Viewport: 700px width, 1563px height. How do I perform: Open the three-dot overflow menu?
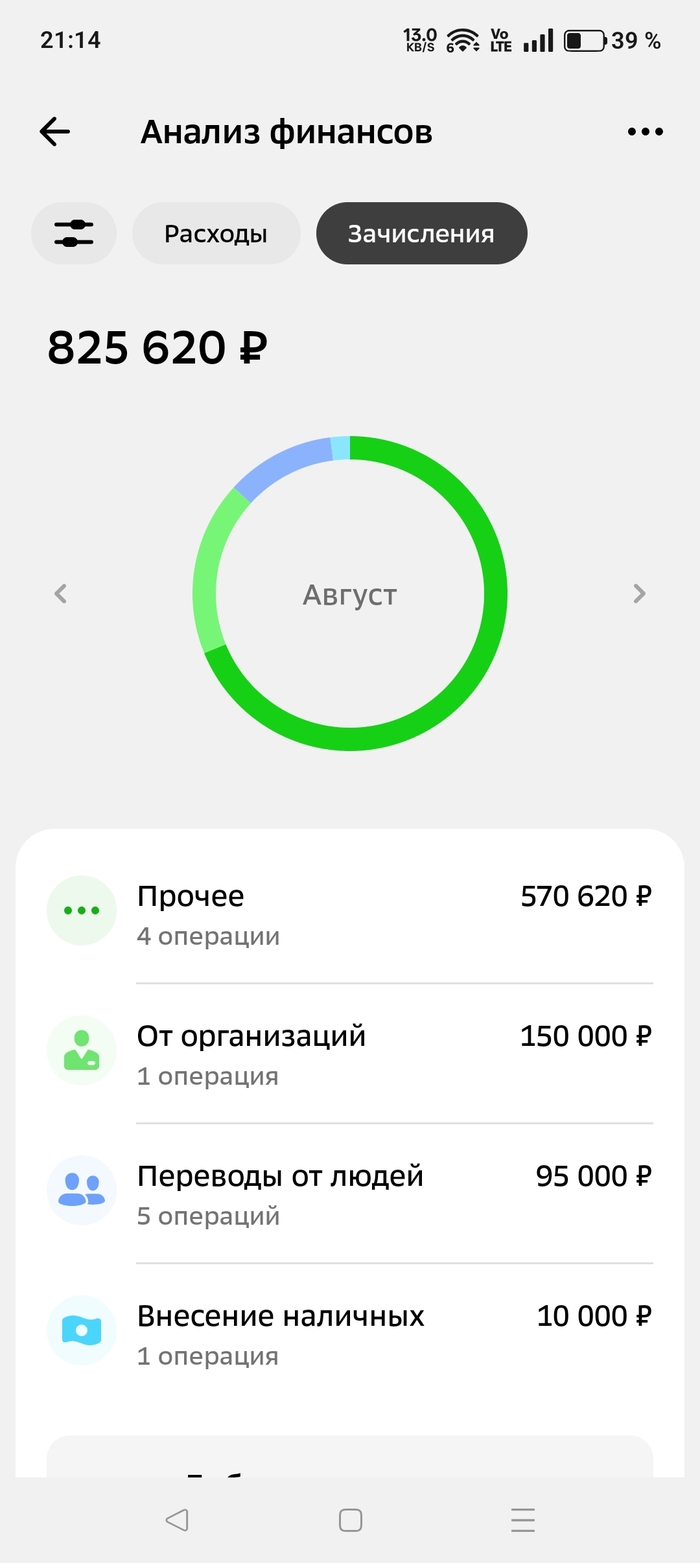point(645,132)
